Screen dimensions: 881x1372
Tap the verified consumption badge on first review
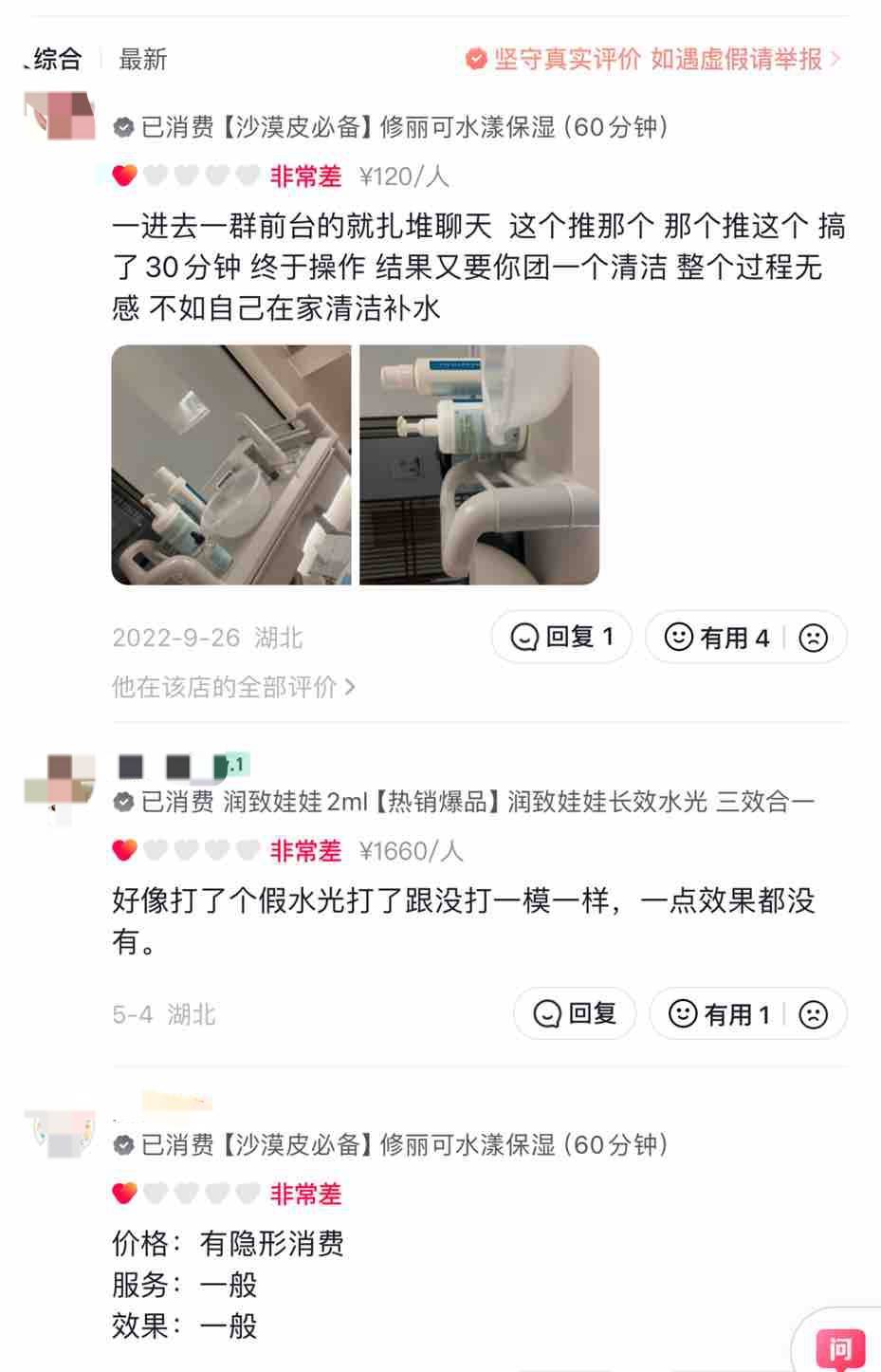[122, 126]
